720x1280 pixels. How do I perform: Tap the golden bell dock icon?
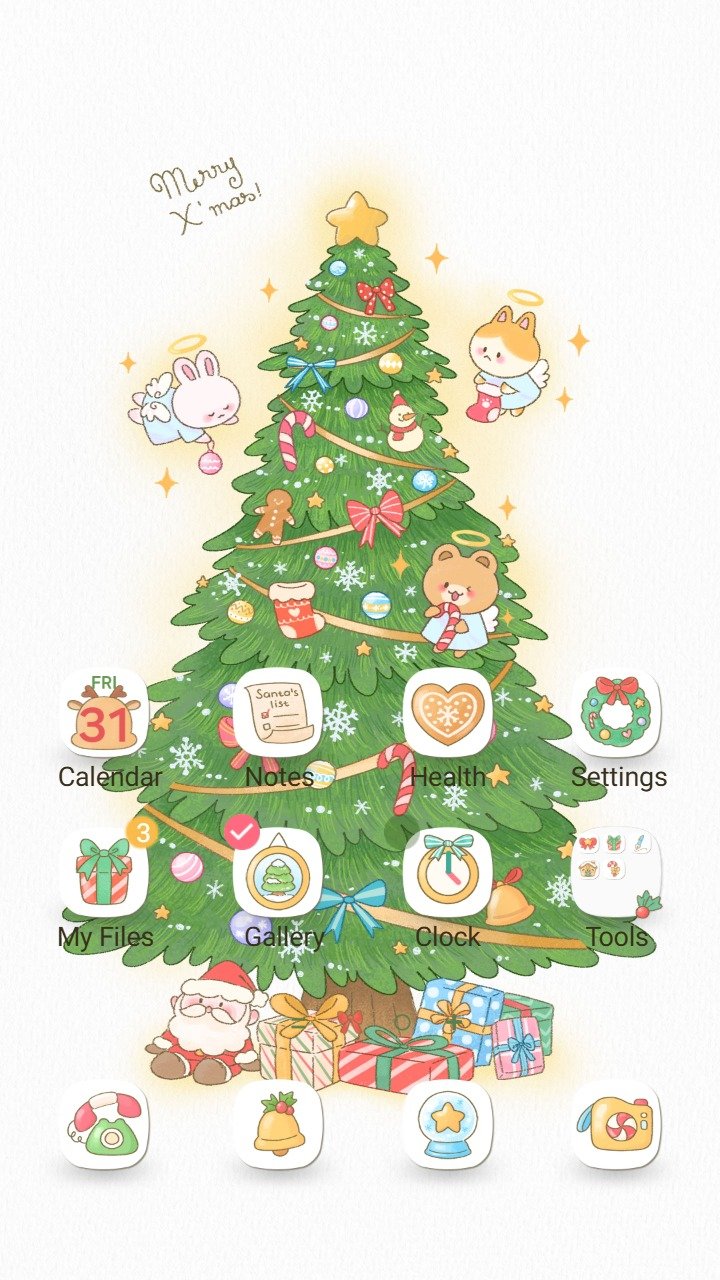[x=277, y=1125]
